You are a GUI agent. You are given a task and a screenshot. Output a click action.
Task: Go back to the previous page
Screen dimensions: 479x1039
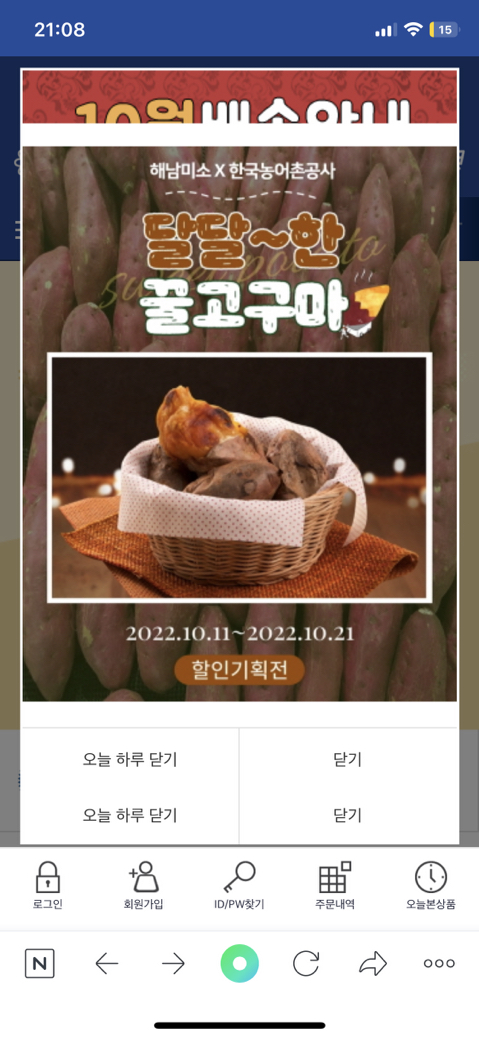(x=107, y=963)
